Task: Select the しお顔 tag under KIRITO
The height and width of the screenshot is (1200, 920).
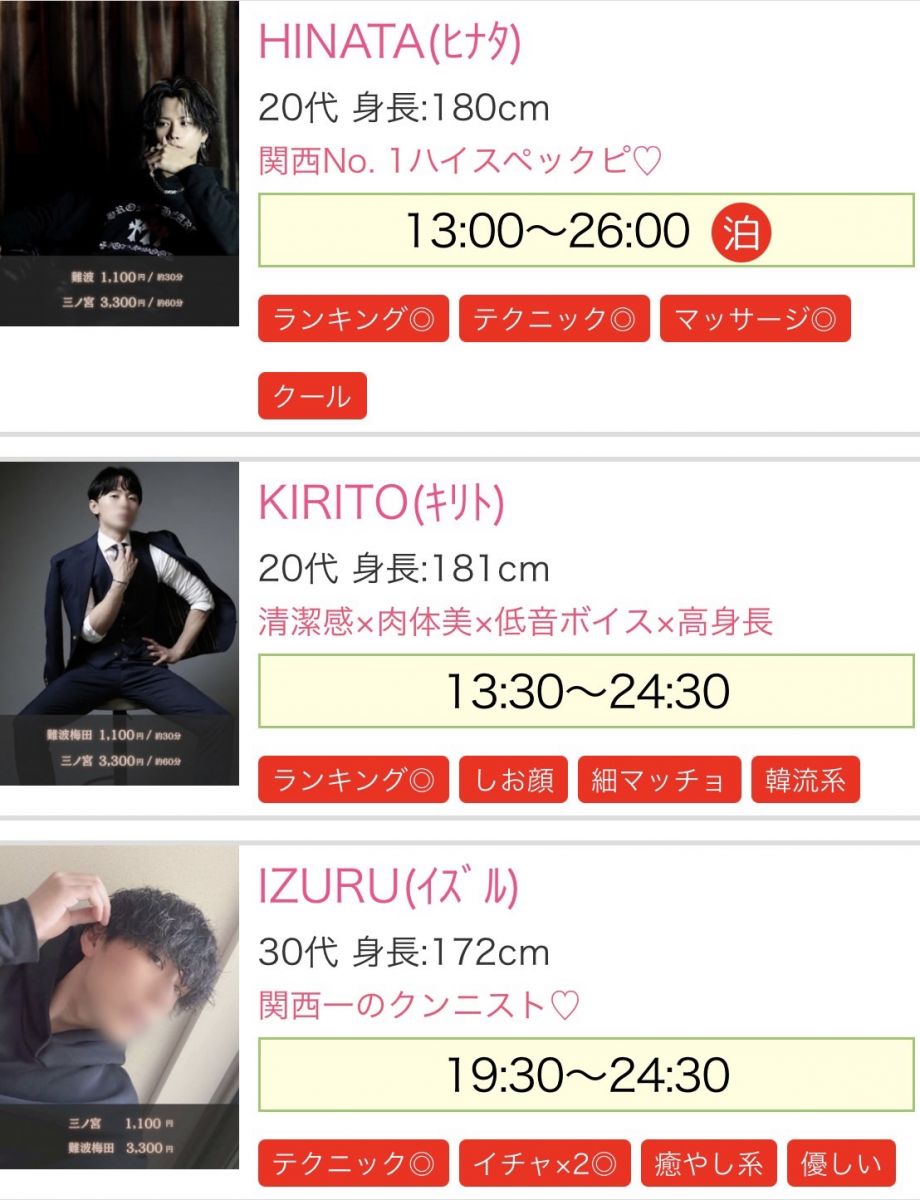Action: (513, 780)
